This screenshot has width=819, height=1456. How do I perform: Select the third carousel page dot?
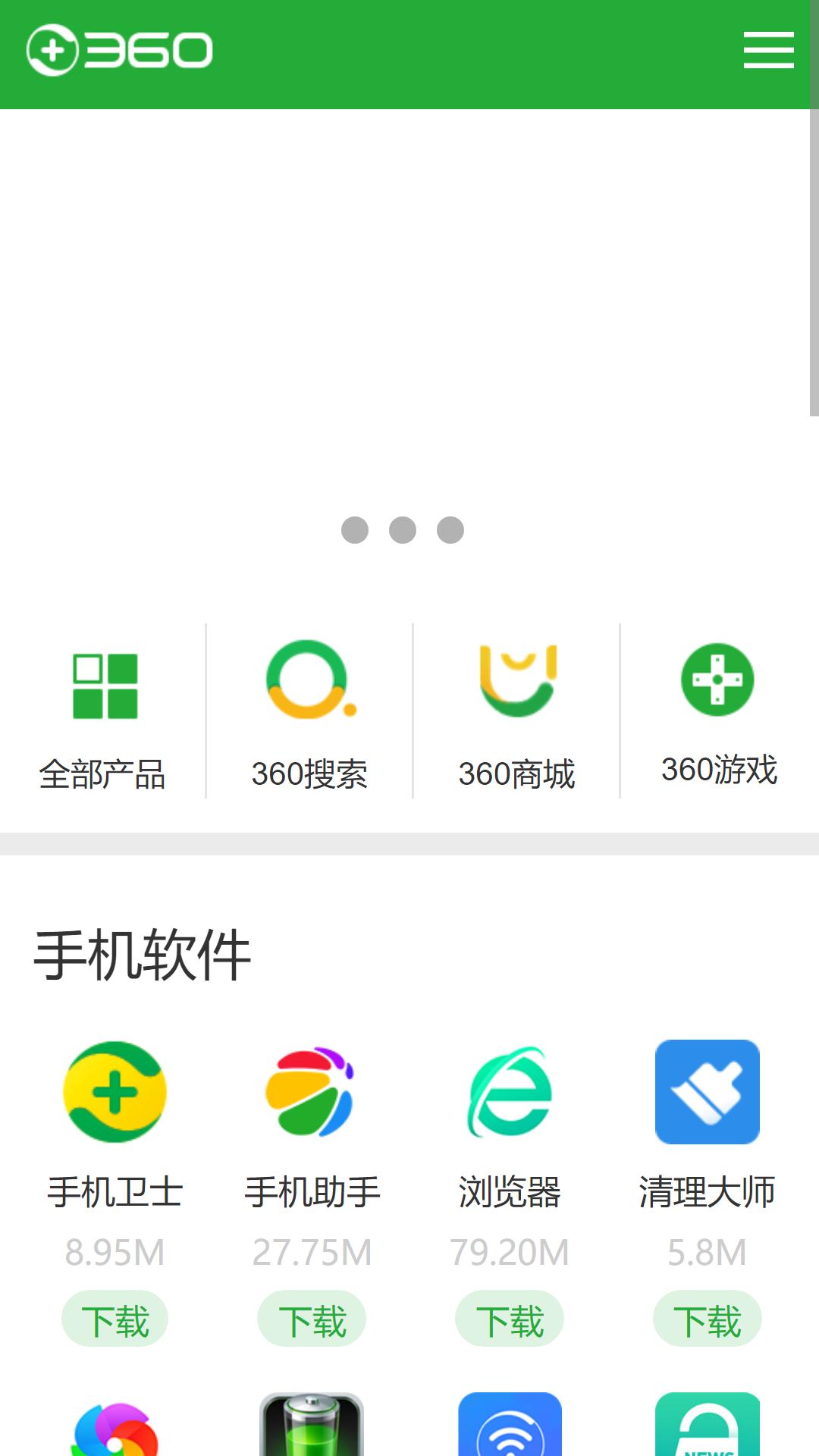pos(450,530)
